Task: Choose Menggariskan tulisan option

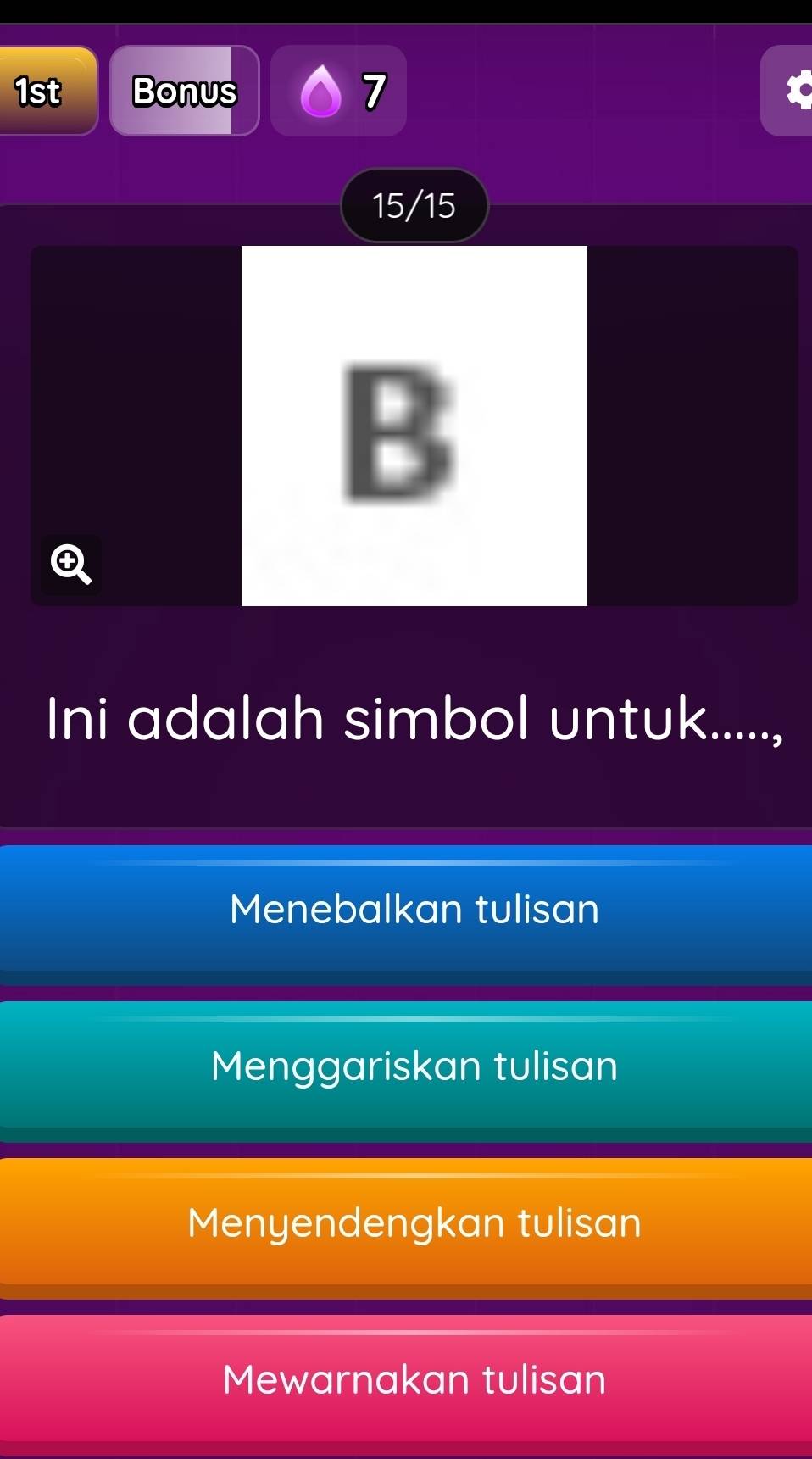Action: tap(414, 1066)
